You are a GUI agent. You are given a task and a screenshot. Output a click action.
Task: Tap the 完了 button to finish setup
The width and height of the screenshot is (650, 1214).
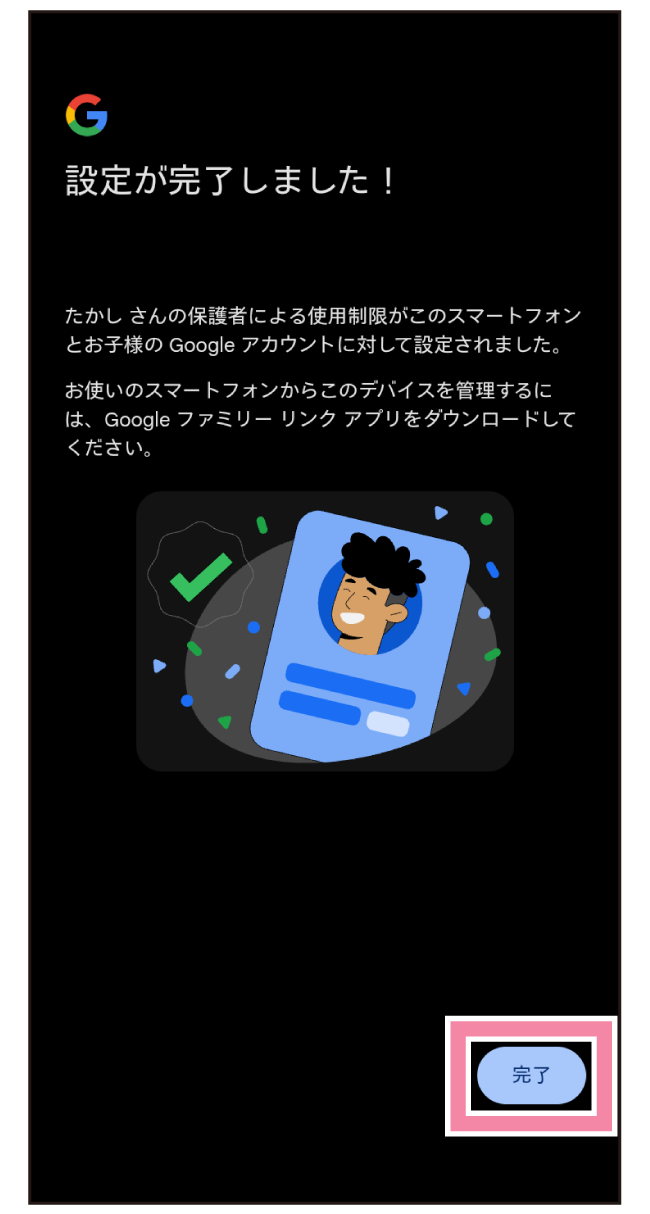click(x=531, y=1076)
